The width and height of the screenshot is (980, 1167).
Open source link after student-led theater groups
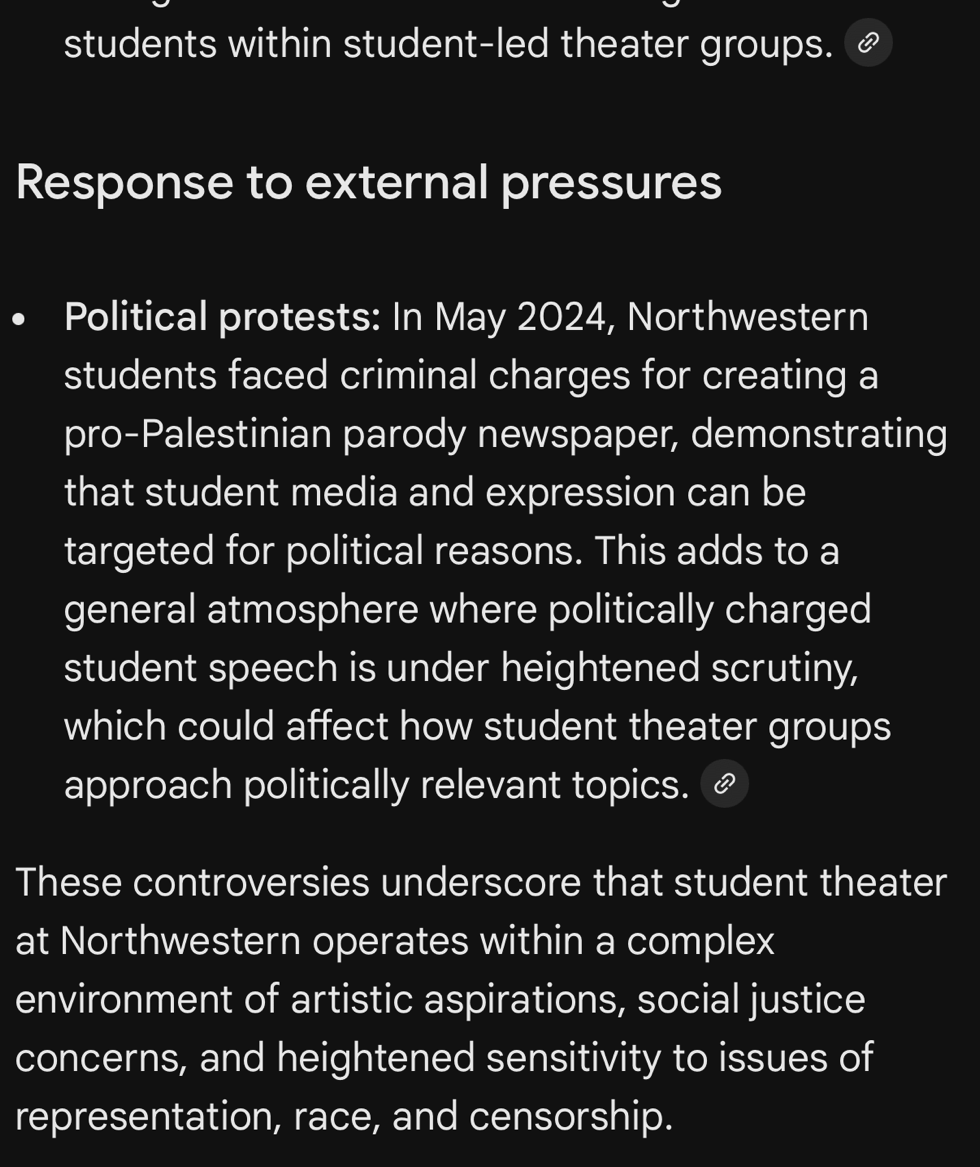tap(868, 43)
